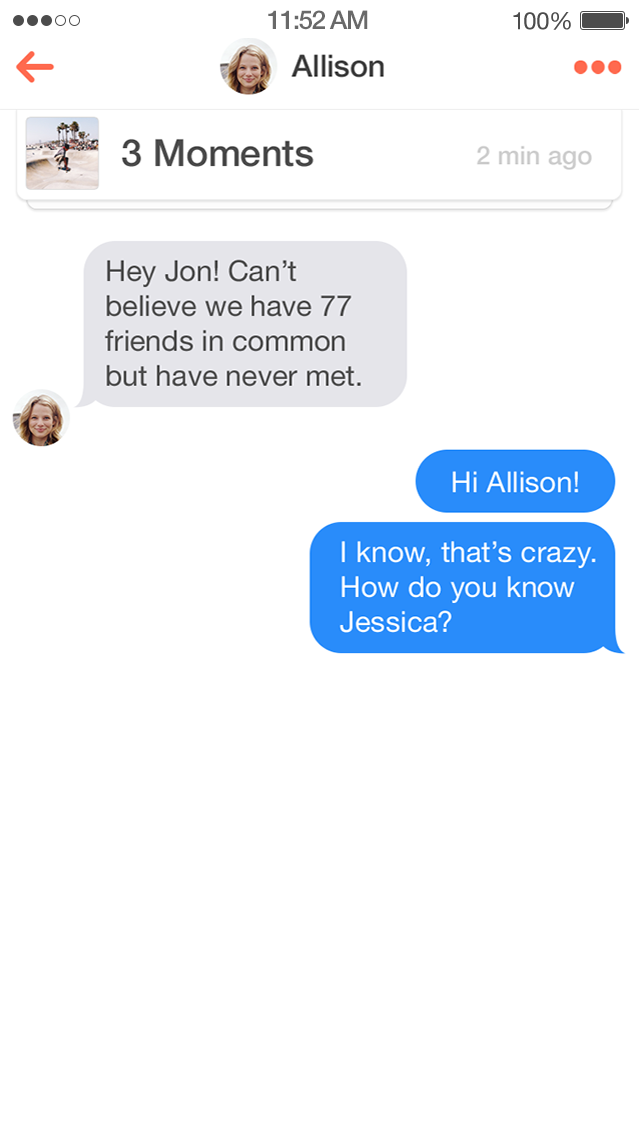Viewport: 639px width, 1136px height.
Task: Open Allison's profile from the header
Action: coord(302,67)
